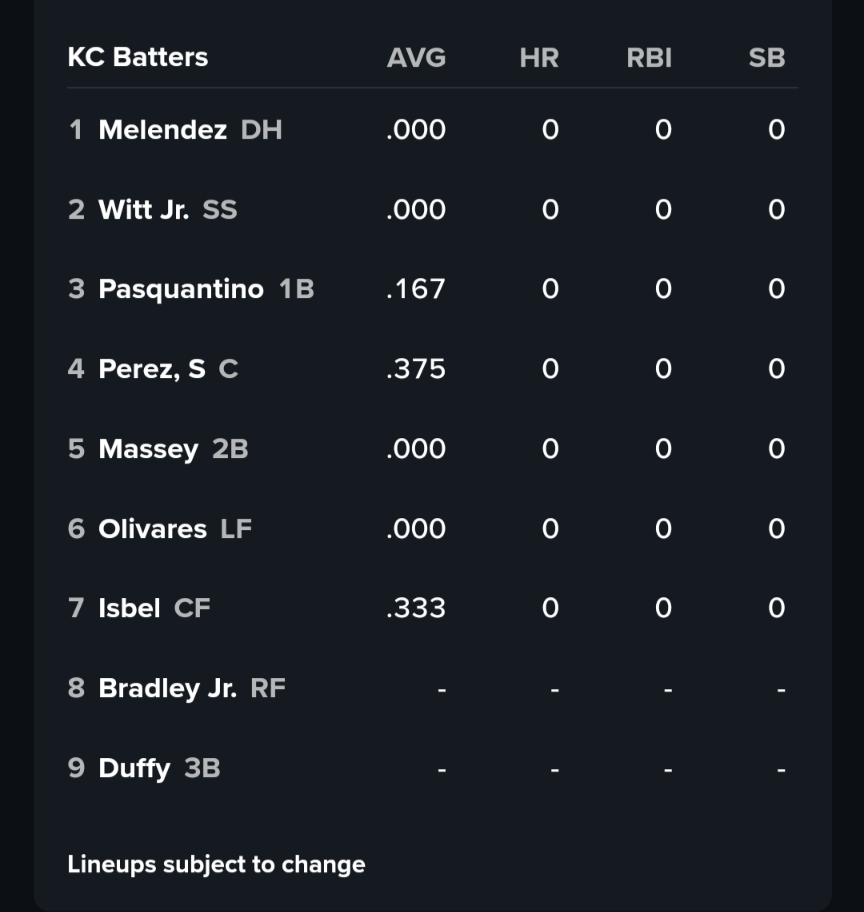
Task: Open Witt Jr.'s player row
Action: pyautogui.click(x=143, y=210)
